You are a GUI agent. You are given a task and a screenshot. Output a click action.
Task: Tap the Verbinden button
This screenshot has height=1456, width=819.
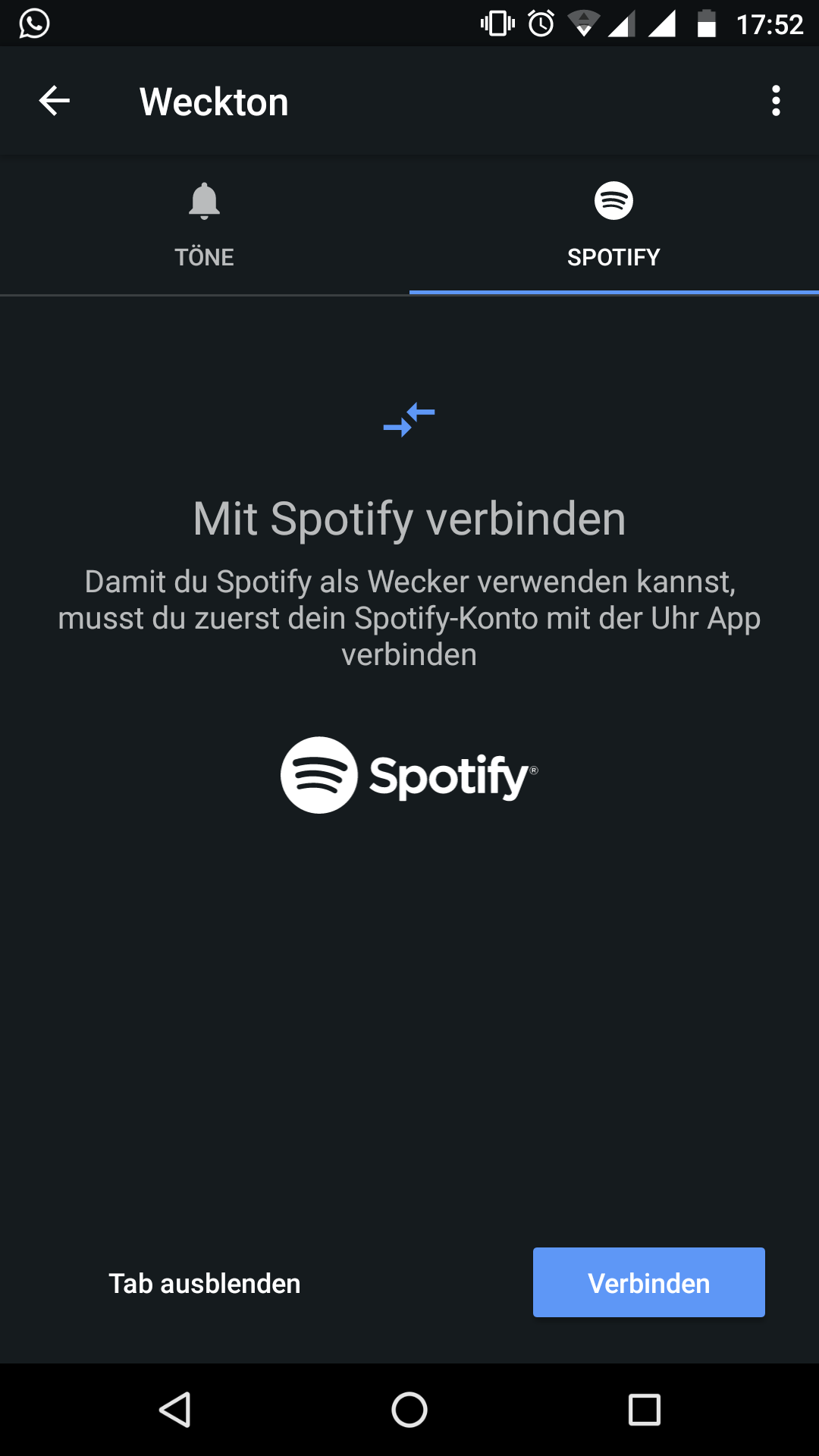coord(649,1282)
